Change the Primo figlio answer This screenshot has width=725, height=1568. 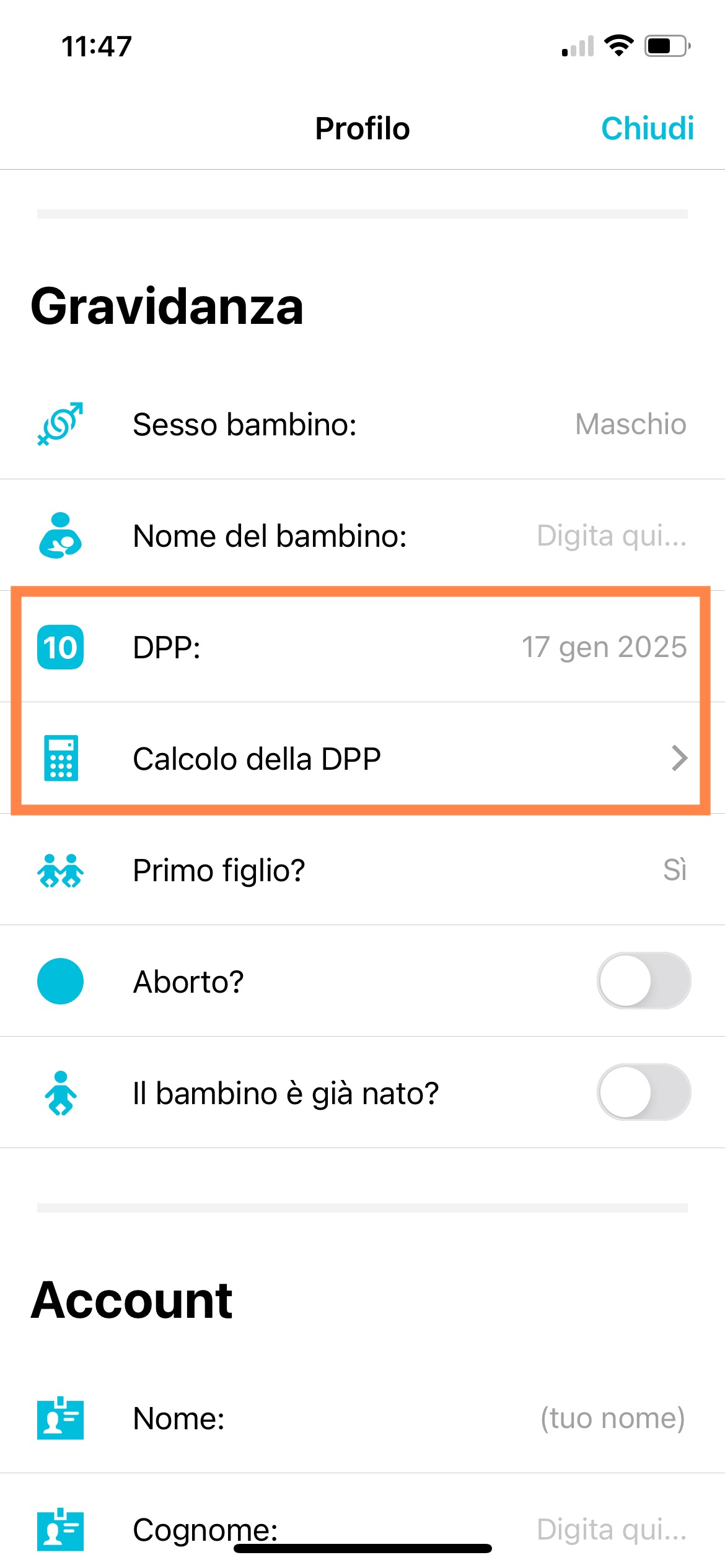362,869
